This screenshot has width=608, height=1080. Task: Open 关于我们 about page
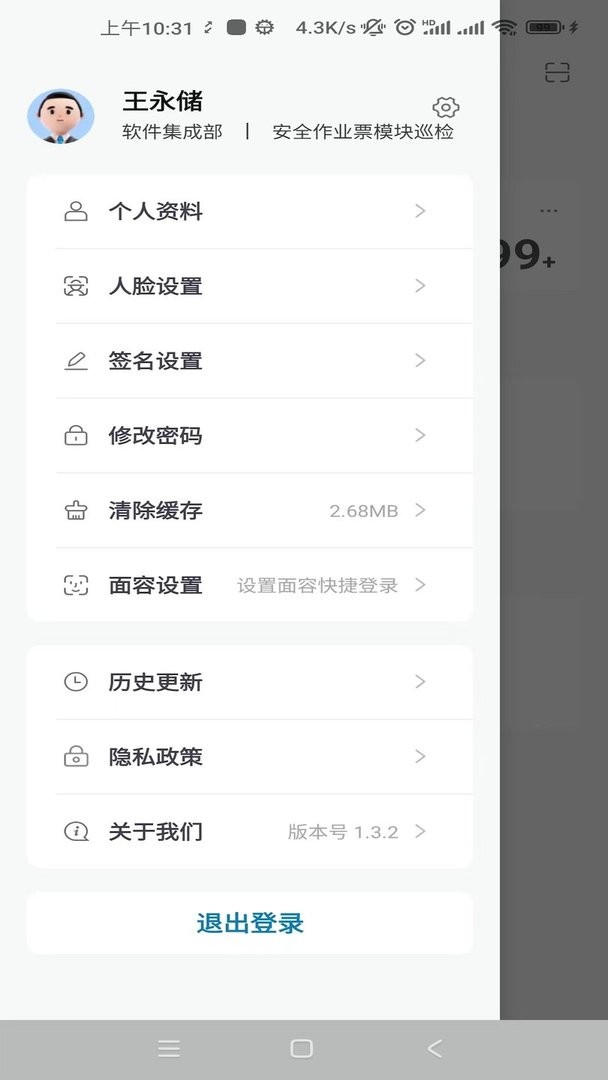coord(249,832)
